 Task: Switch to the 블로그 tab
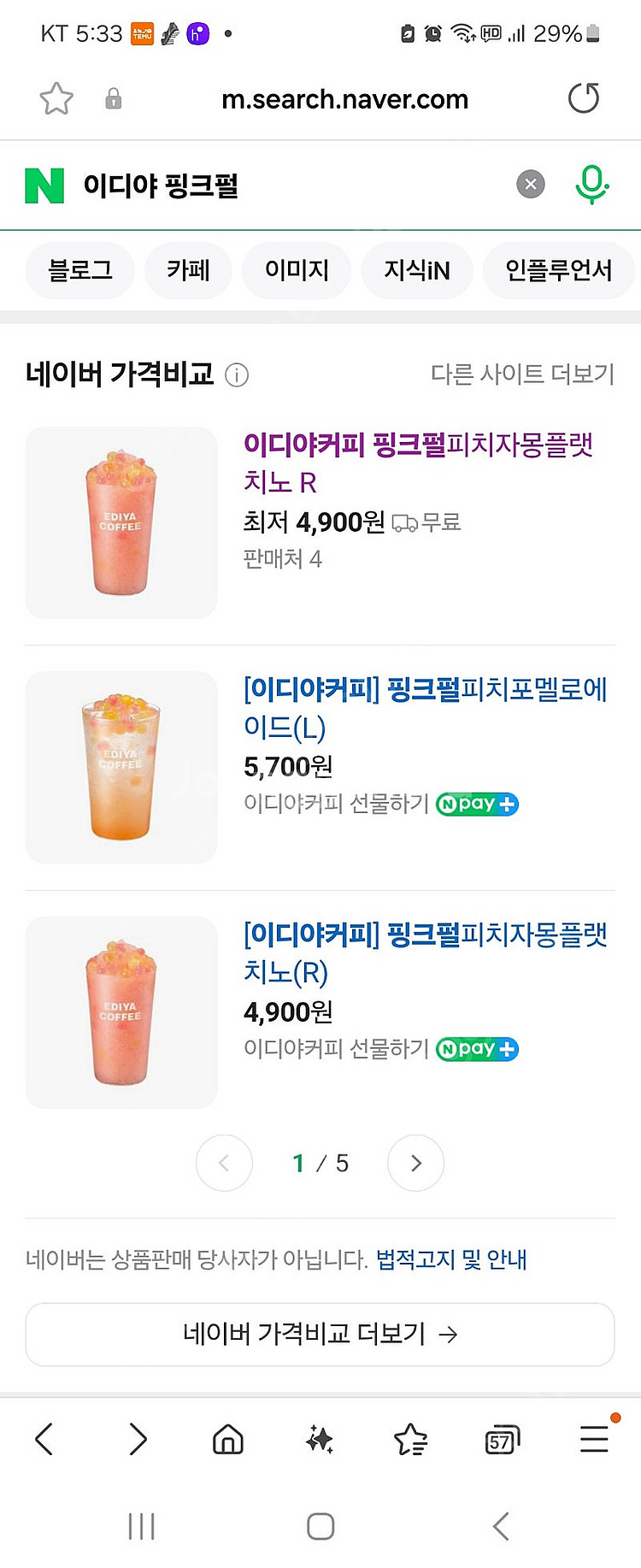point(80,271)
